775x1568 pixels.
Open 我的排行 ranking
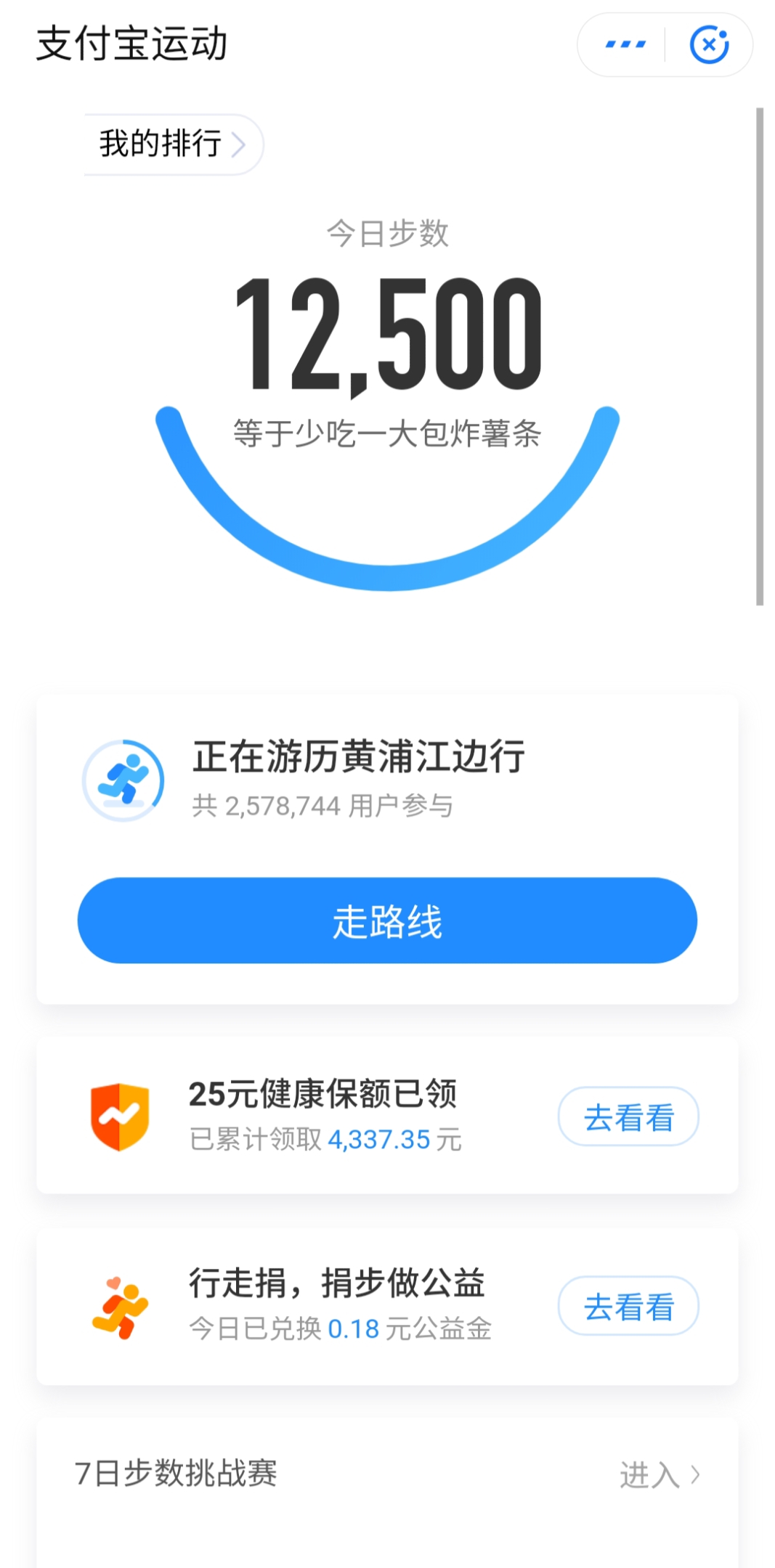pos(174,144)
